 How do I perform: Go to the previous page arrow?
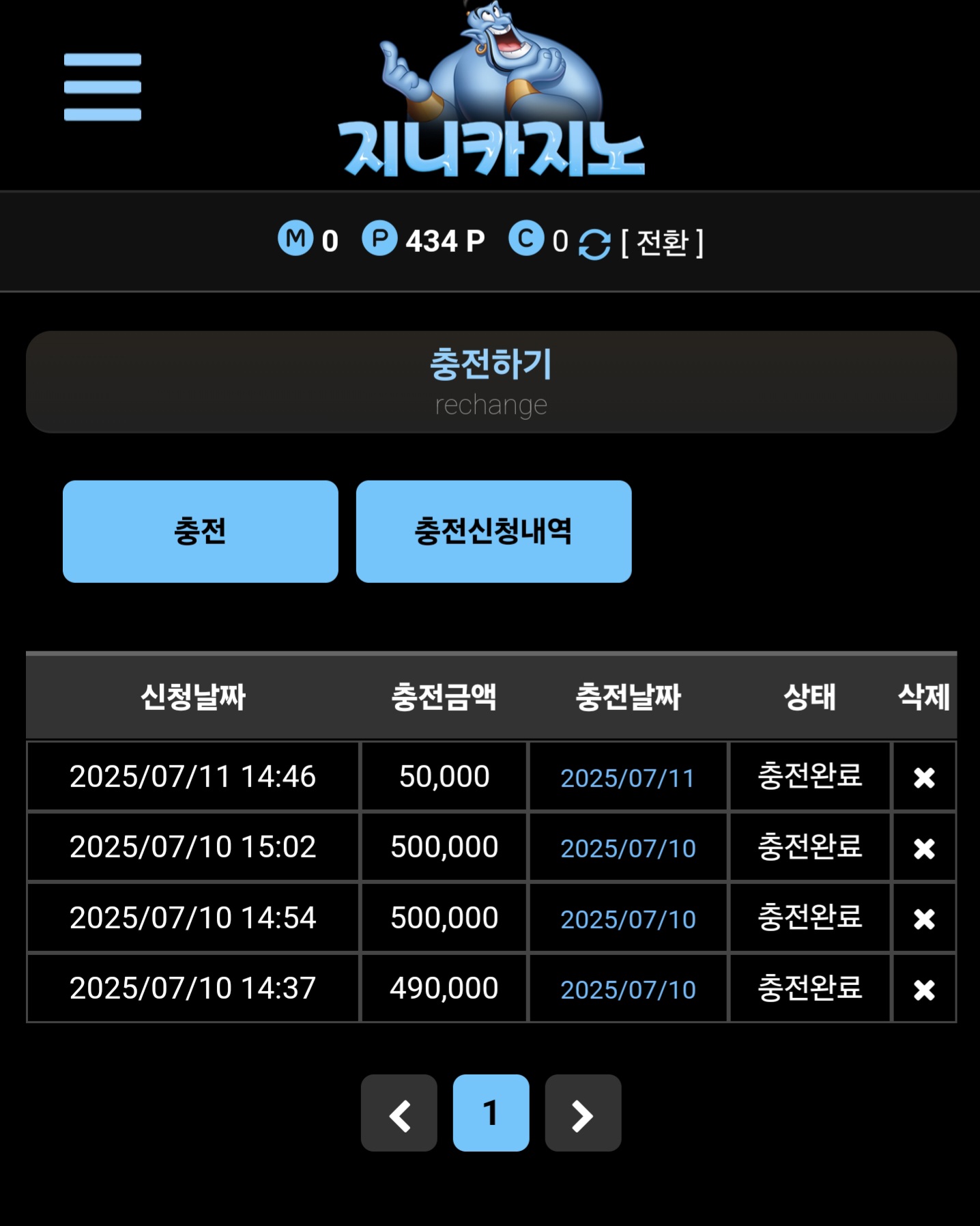399,1113
